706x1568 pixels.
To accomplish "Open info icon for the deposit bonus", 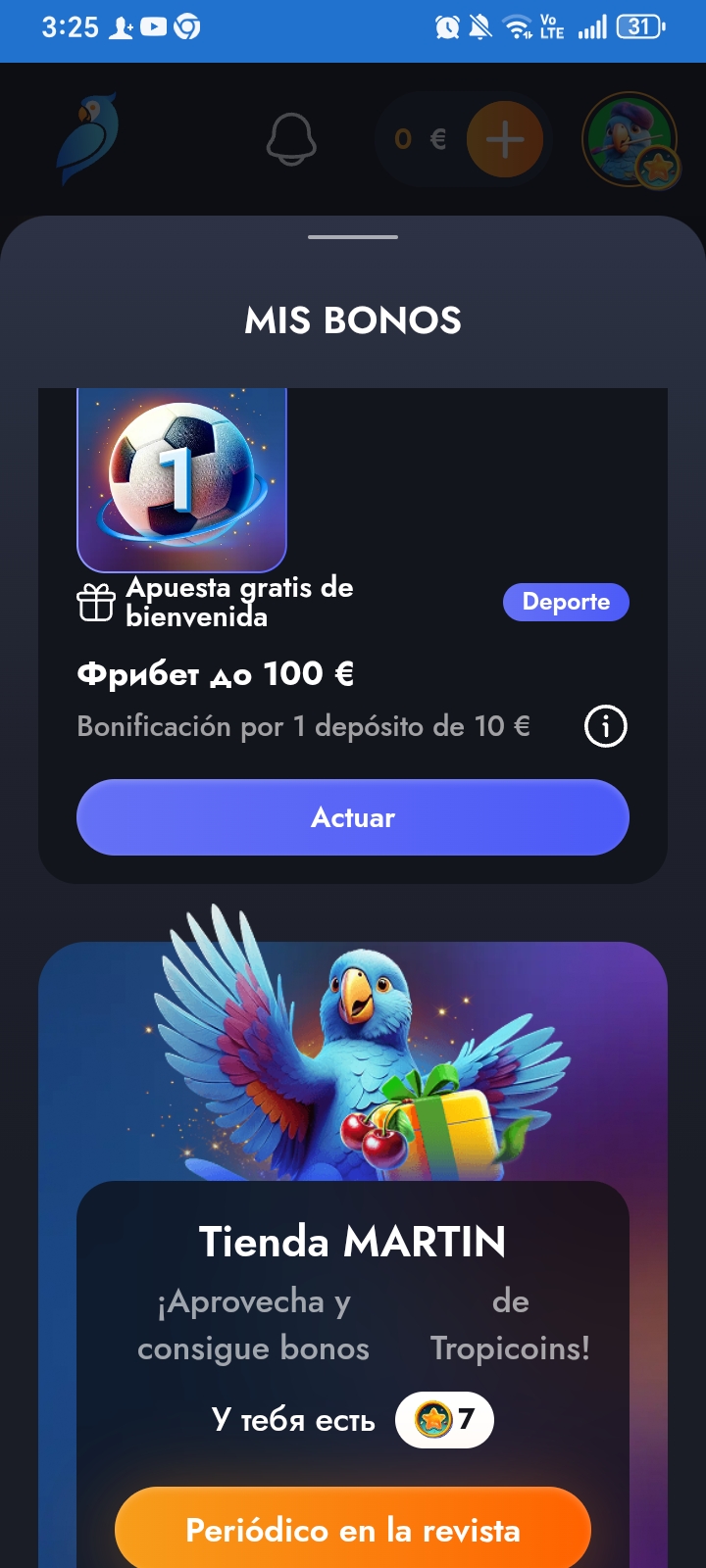I will click(605, 726).
